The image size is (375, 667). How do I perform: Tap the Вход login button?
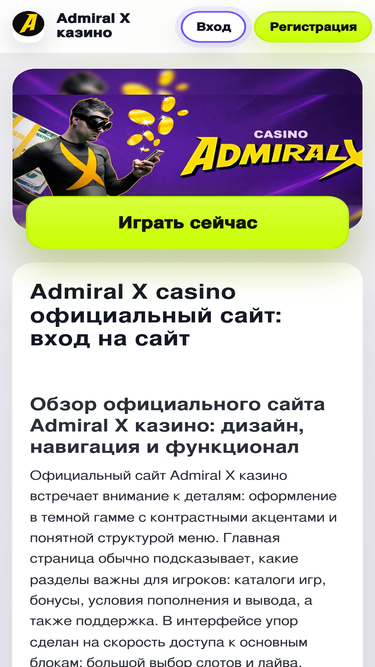(x=213, y=27)
